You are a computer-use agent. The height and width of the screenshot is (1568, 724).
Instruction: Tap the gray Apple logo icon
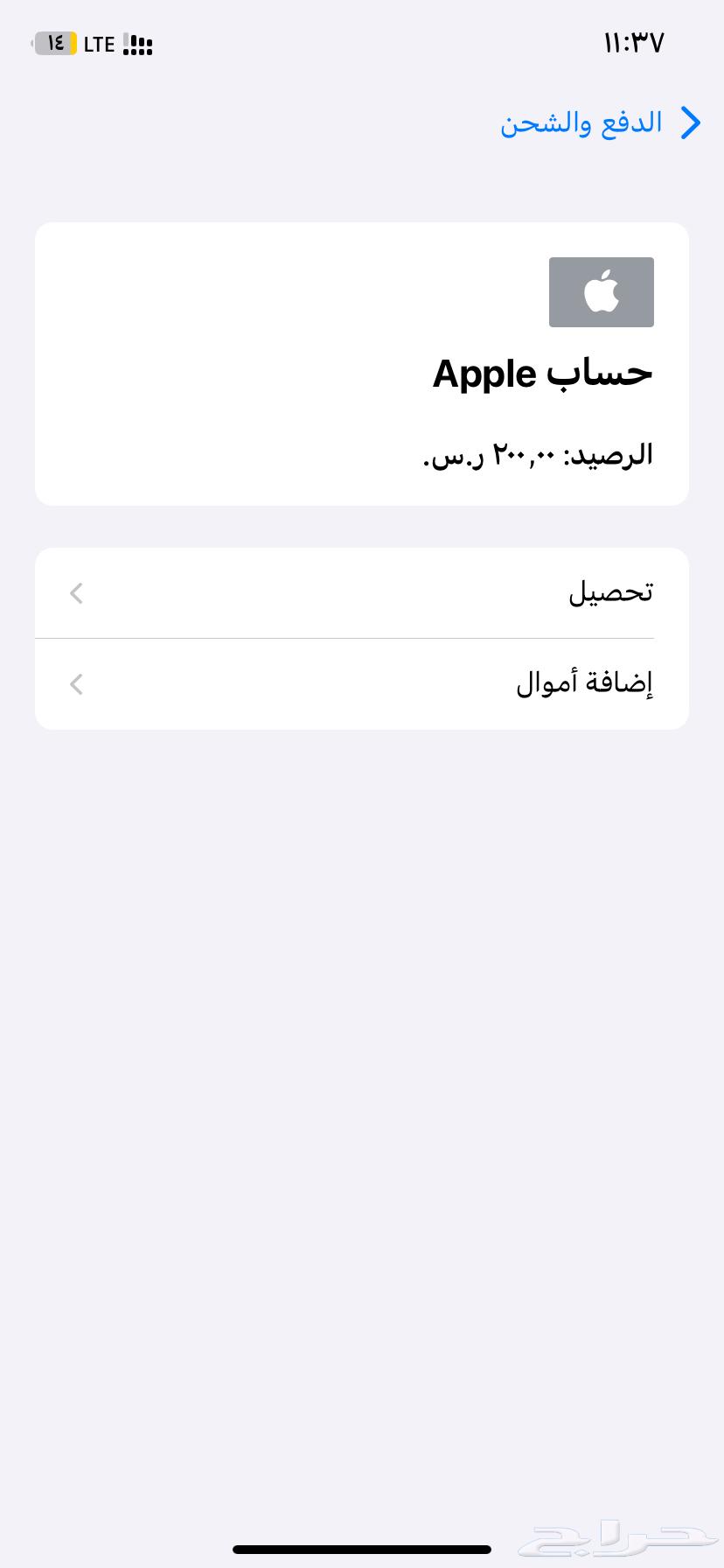pos(601,291)
